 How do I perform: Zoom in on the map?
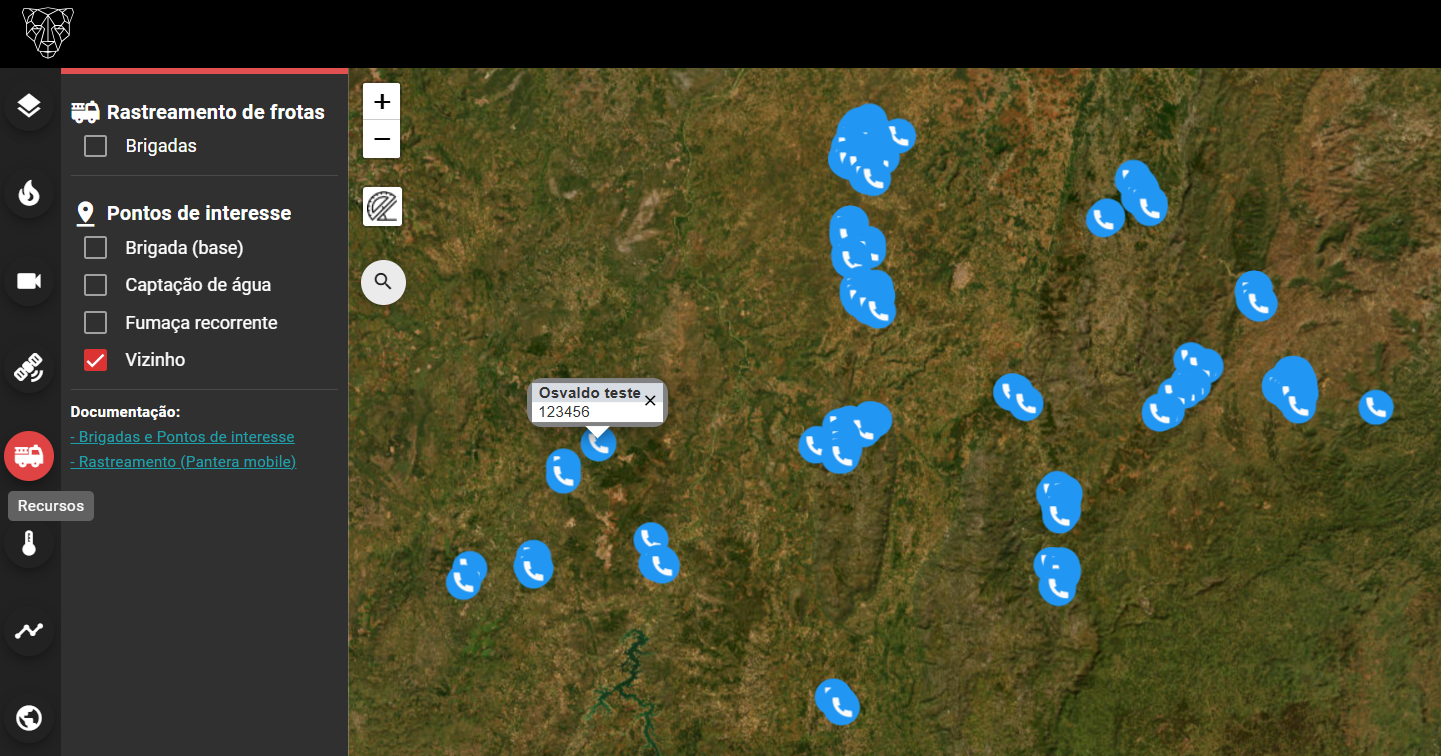(381, 102)
